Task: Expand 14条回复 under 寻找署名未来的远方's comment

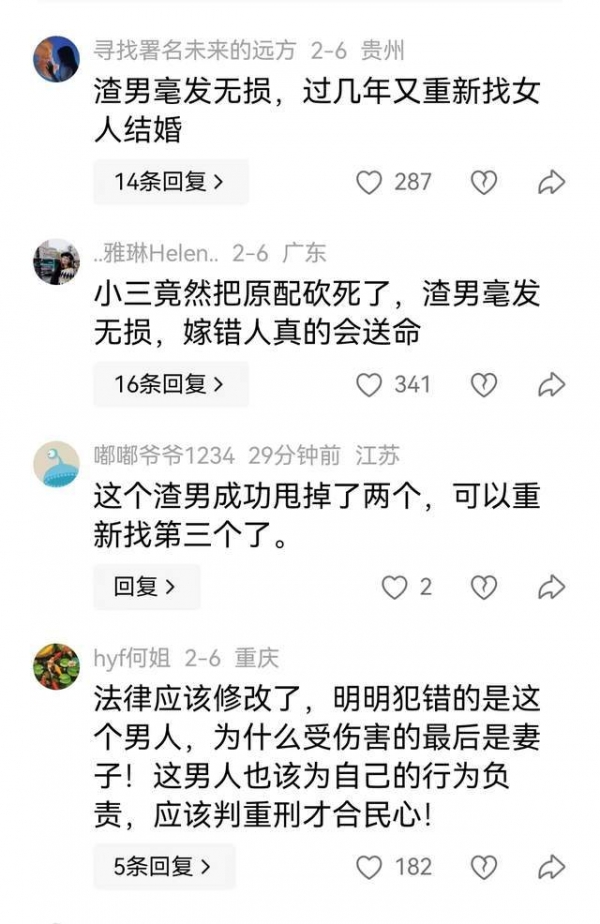Action: coord(170,182)
